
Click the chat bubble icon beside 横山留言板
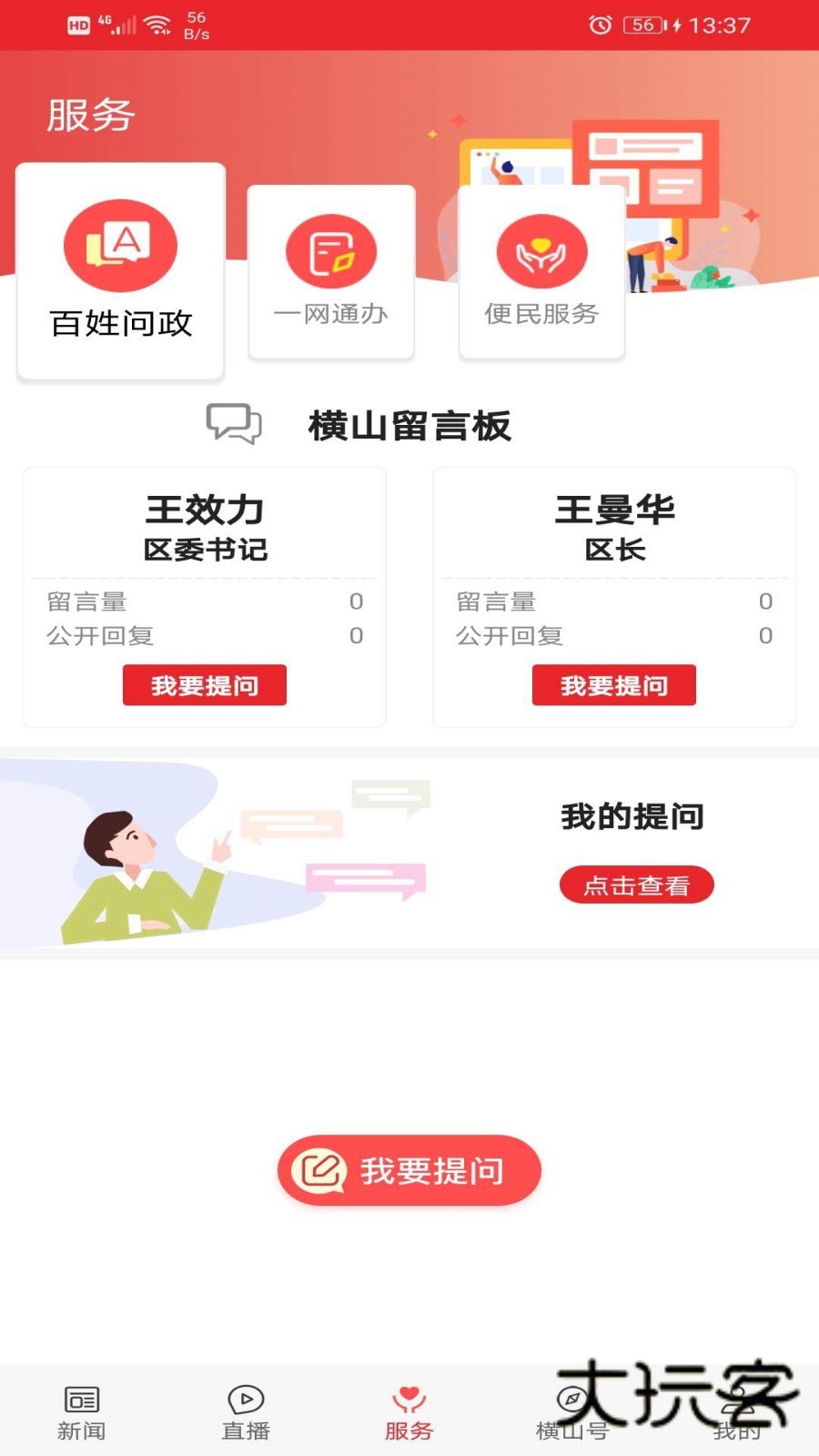[234, 423]
